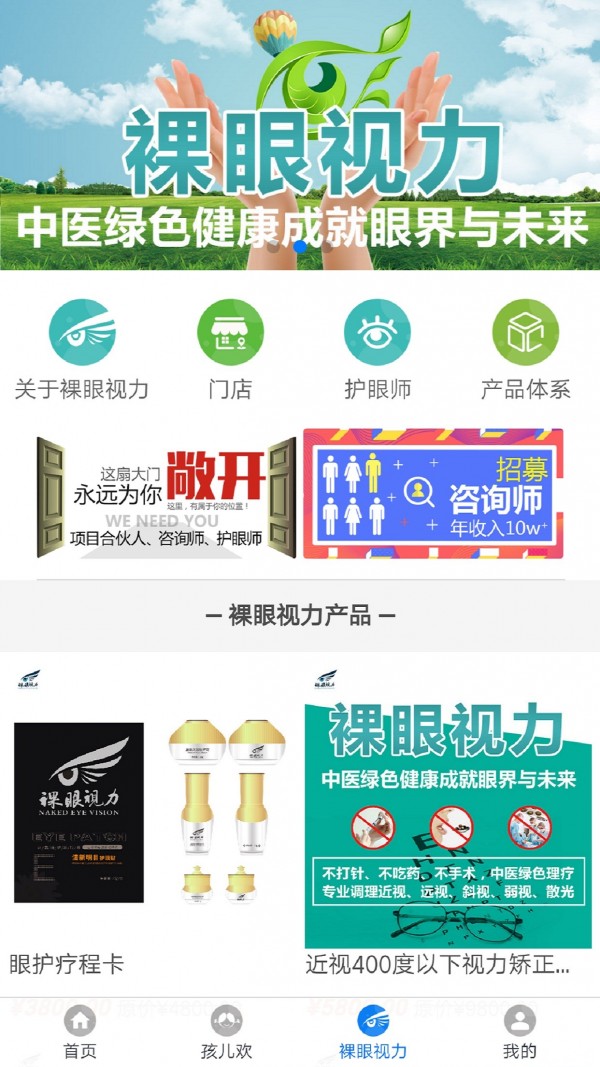
Task: Switch to the 孩儿欢 tab
Action: 227,1032
